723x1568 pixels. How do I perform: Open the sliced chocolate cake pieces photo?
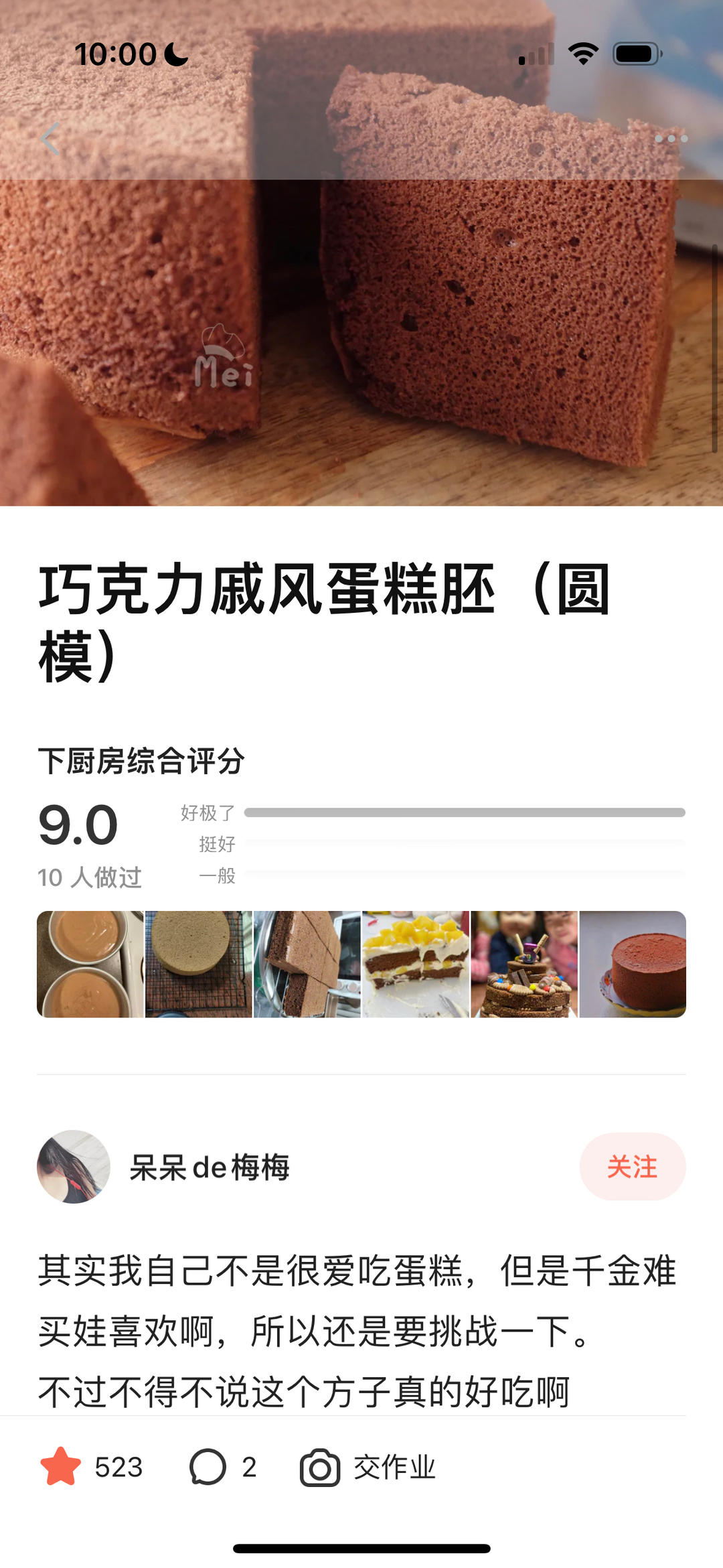click(307, 964)
